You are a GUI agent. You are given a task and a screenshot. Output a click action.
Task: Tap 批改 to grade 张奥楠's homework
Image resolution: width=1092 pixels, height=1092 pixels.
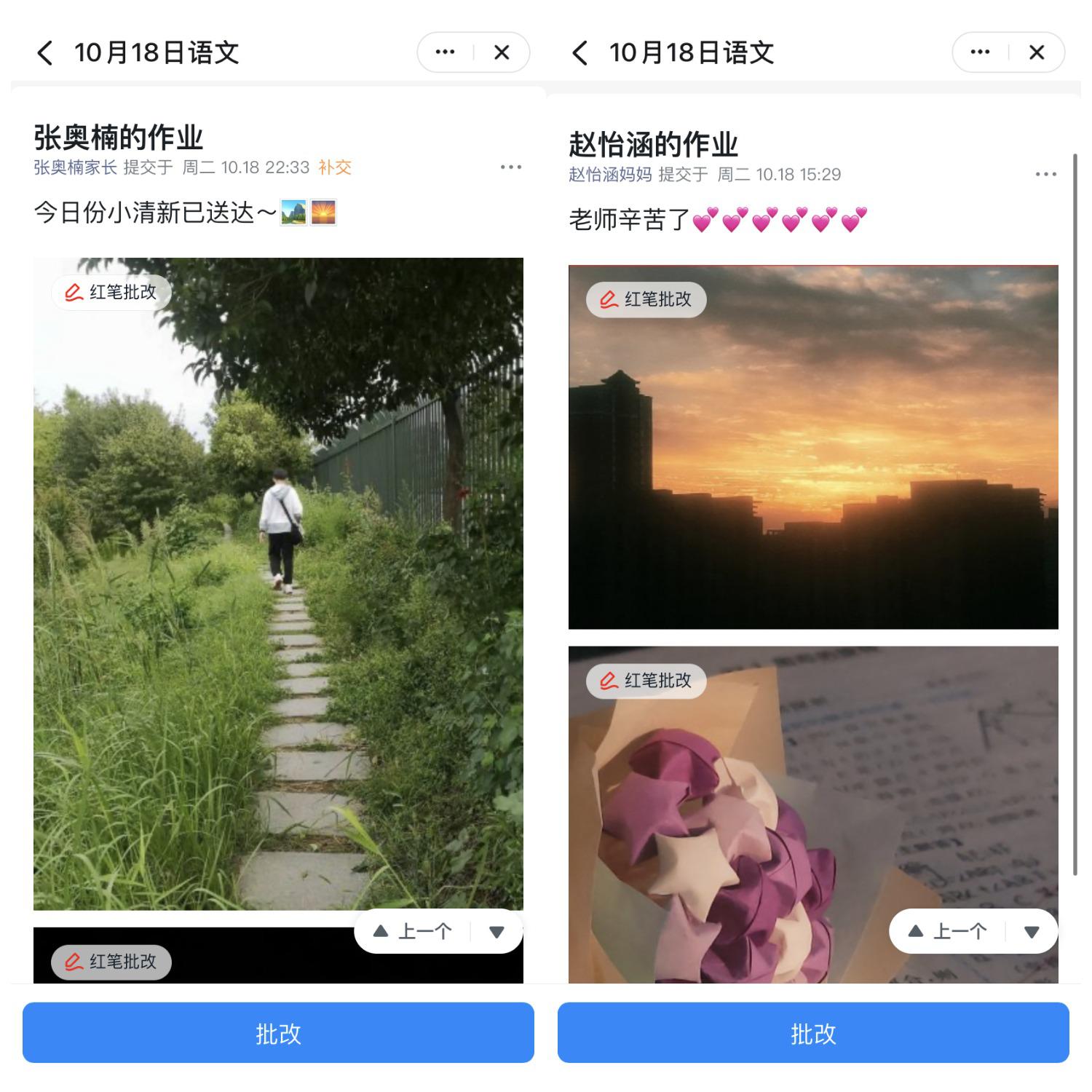pyautogui.click(x=278, y=1033)
